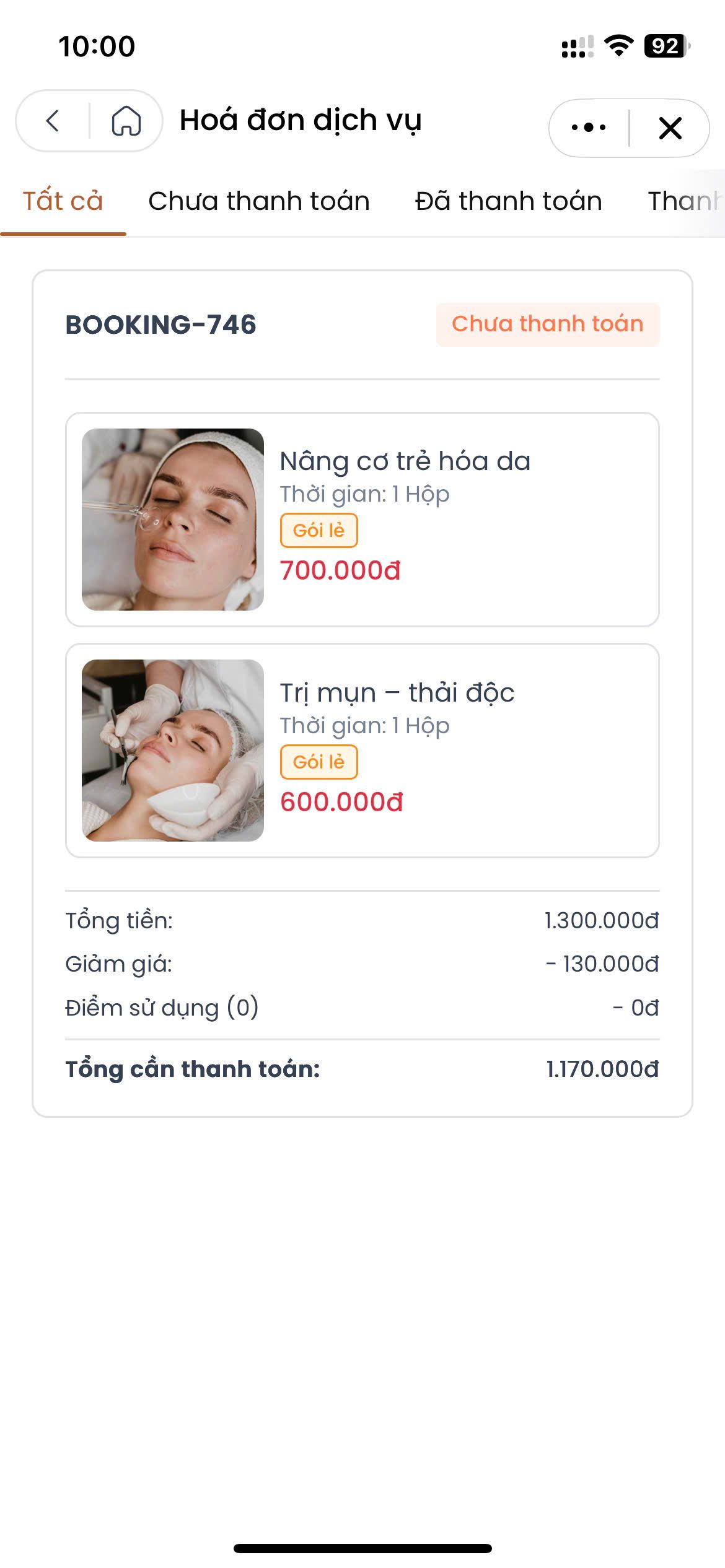Screen dimensions: 725x1568
Task: Close the mini app with X
Action: coord(670,128)
